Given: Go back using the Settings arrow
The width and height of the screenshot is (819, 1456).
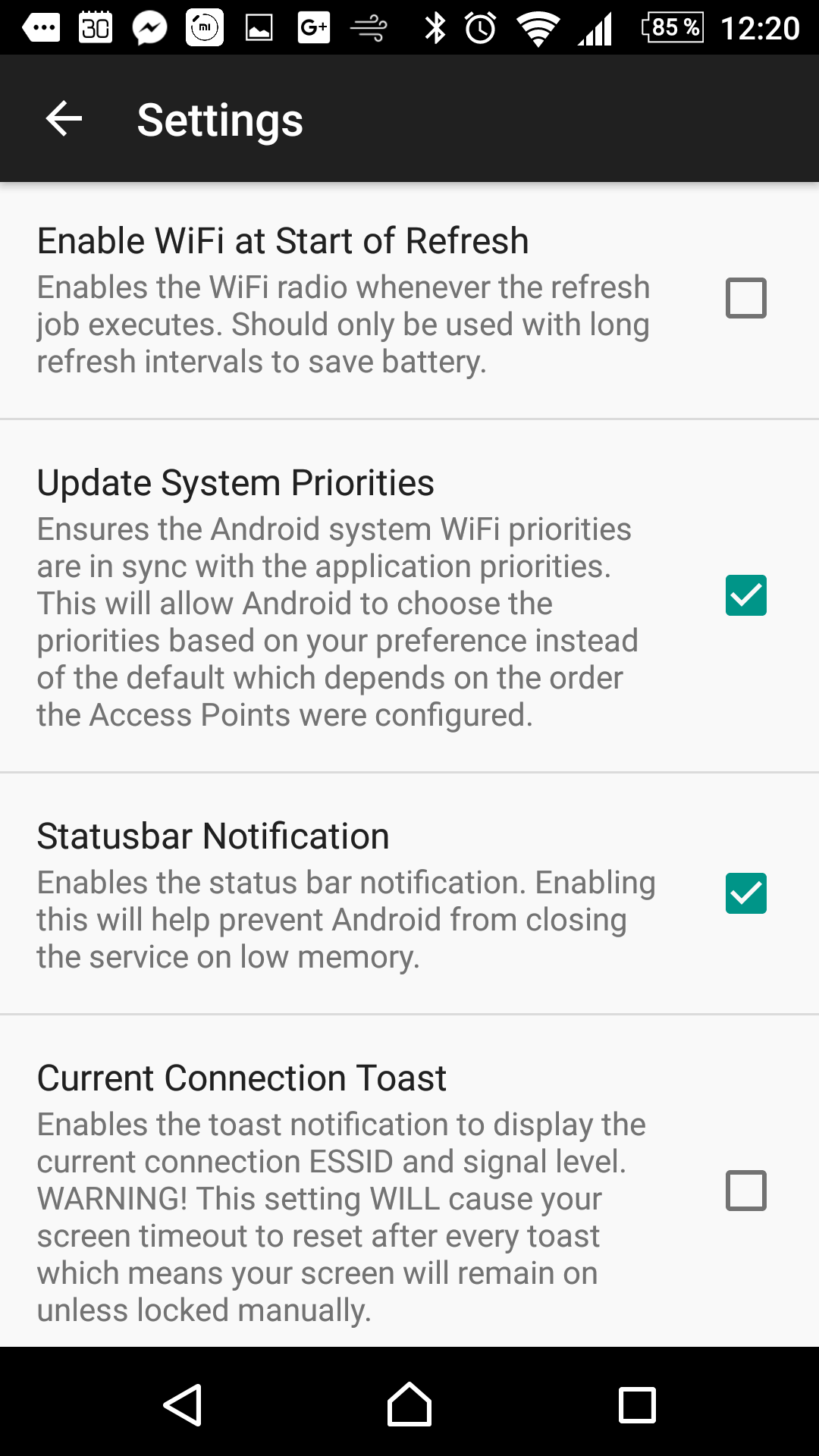Looking at the screenshot, I should click(x=64, y=119).
